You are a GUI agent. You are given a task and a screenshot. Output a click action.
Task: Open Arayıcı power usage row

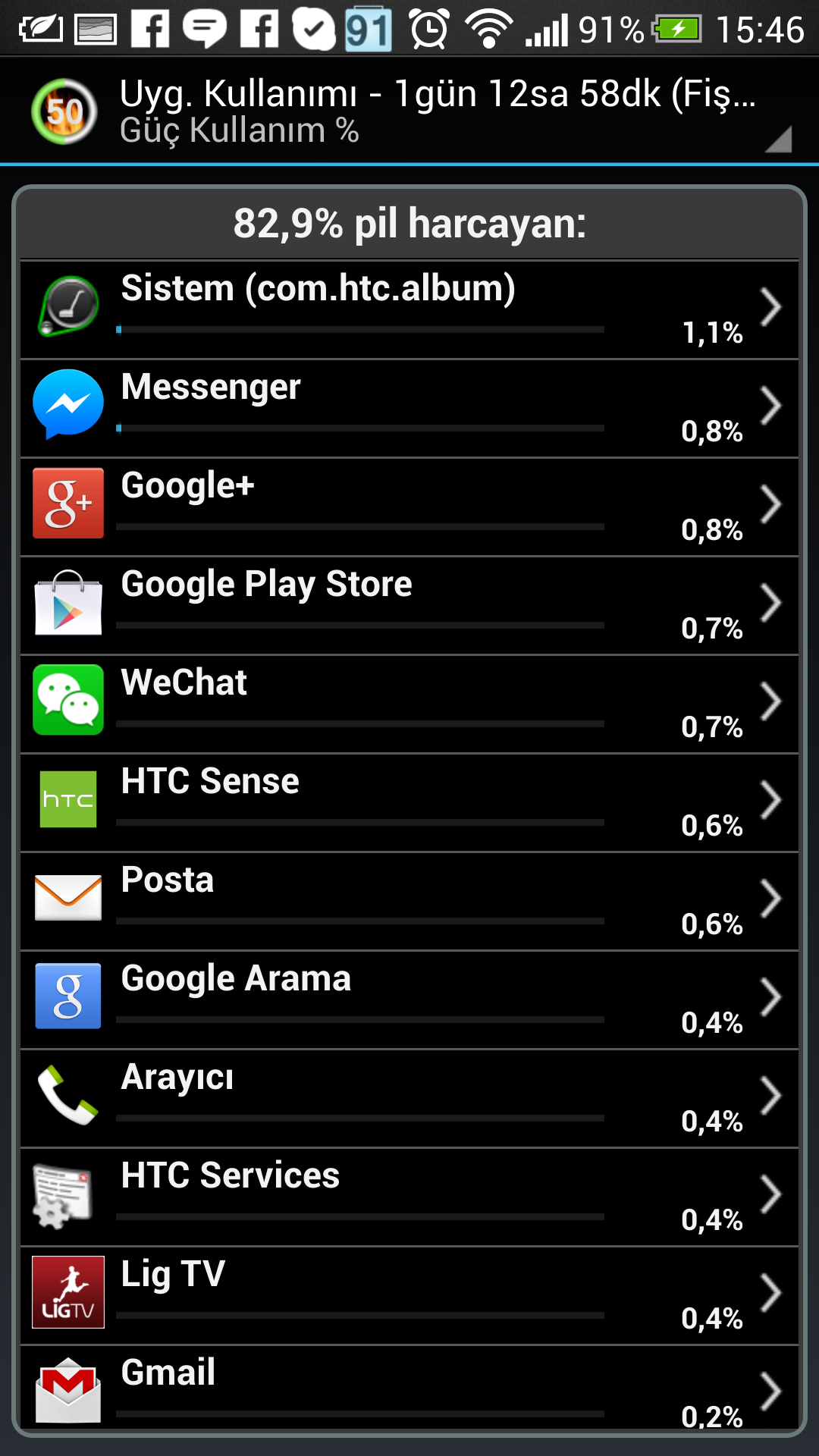tap(409, 1099)
